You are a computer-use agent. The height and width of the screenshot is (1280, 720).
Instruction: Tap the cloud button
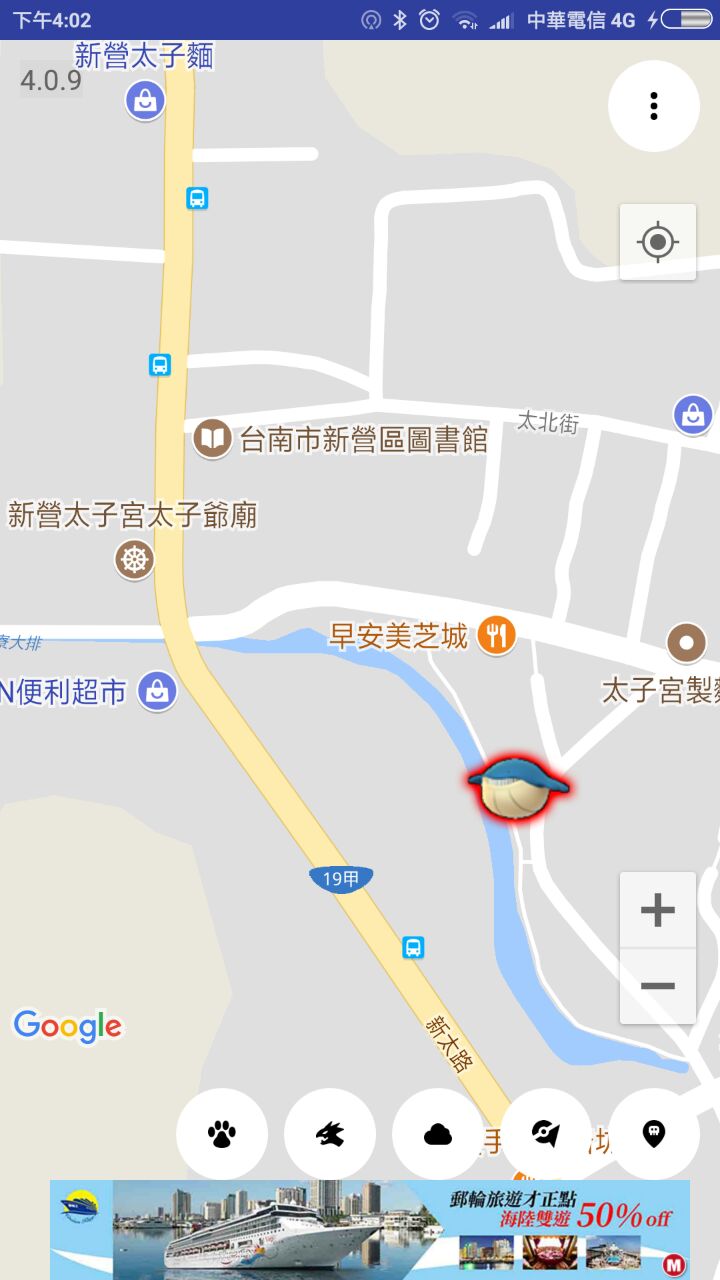coord(438,1134)
